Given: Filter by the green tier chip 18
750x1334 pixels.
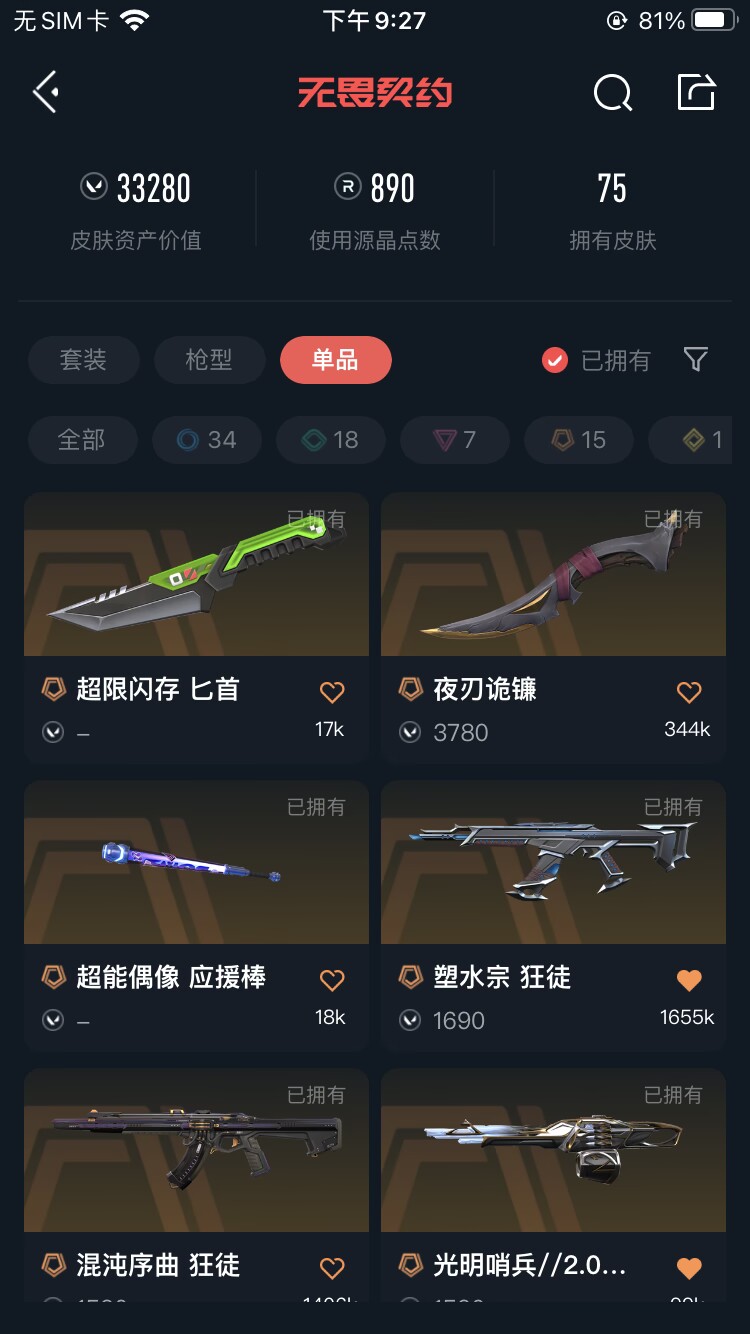Looking at the screenshot, I should 331,440.
